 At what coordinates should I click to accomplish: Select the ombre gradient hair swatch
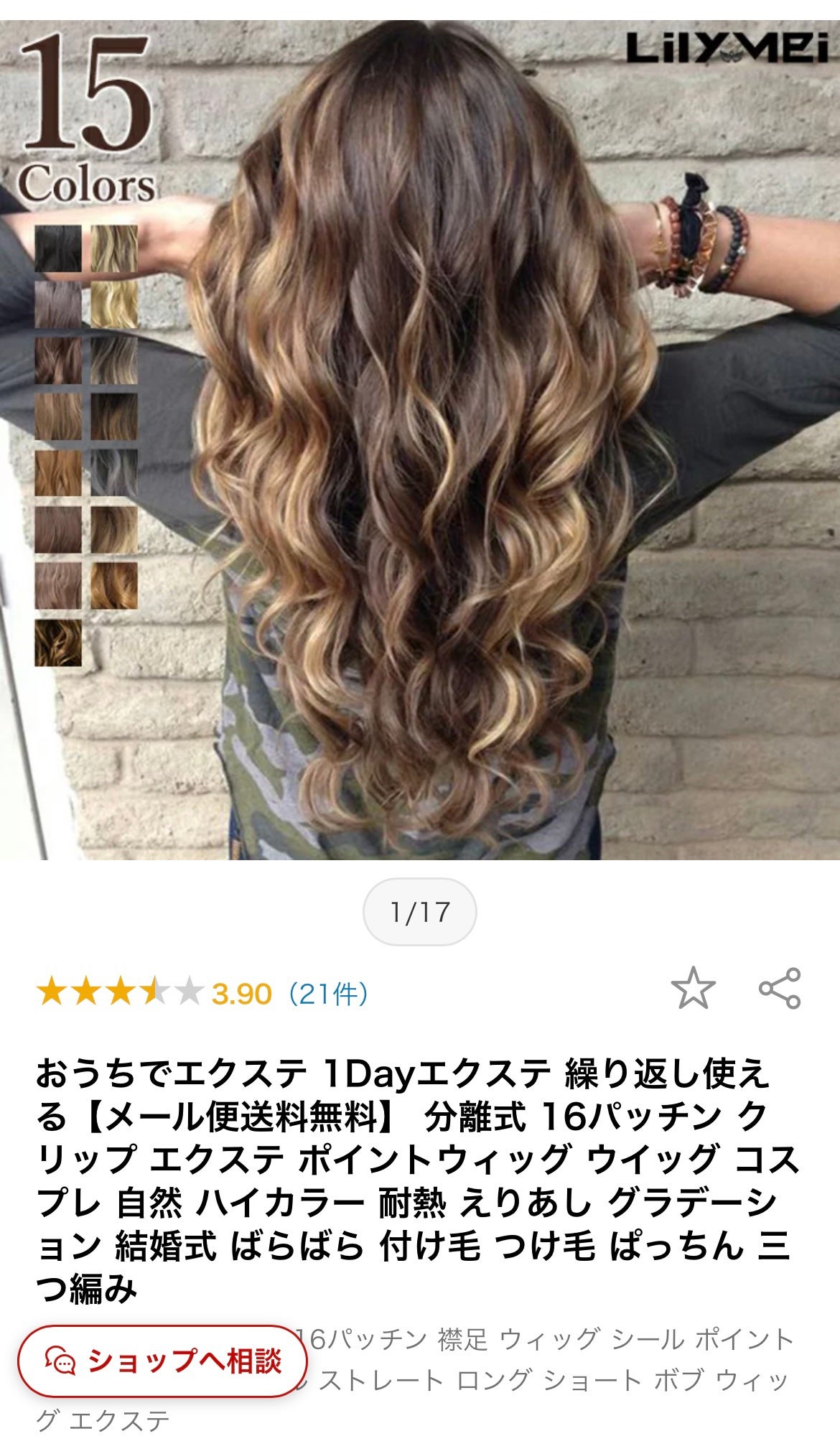pos(113,416)
